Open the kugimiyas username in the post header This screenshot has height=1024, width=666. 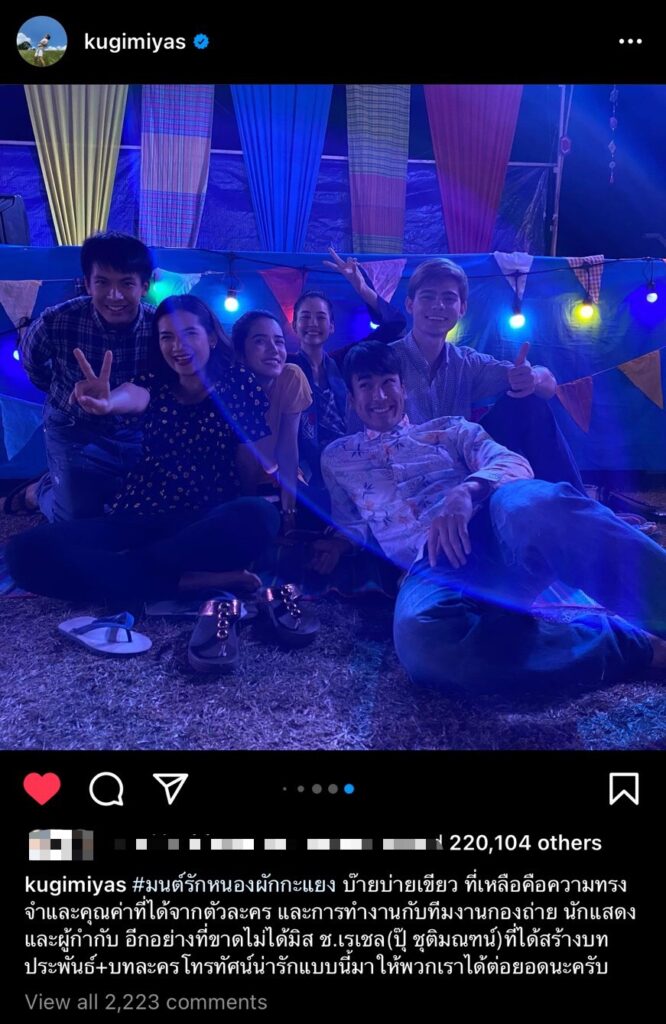pyautogui.click(x=135, y=41)
